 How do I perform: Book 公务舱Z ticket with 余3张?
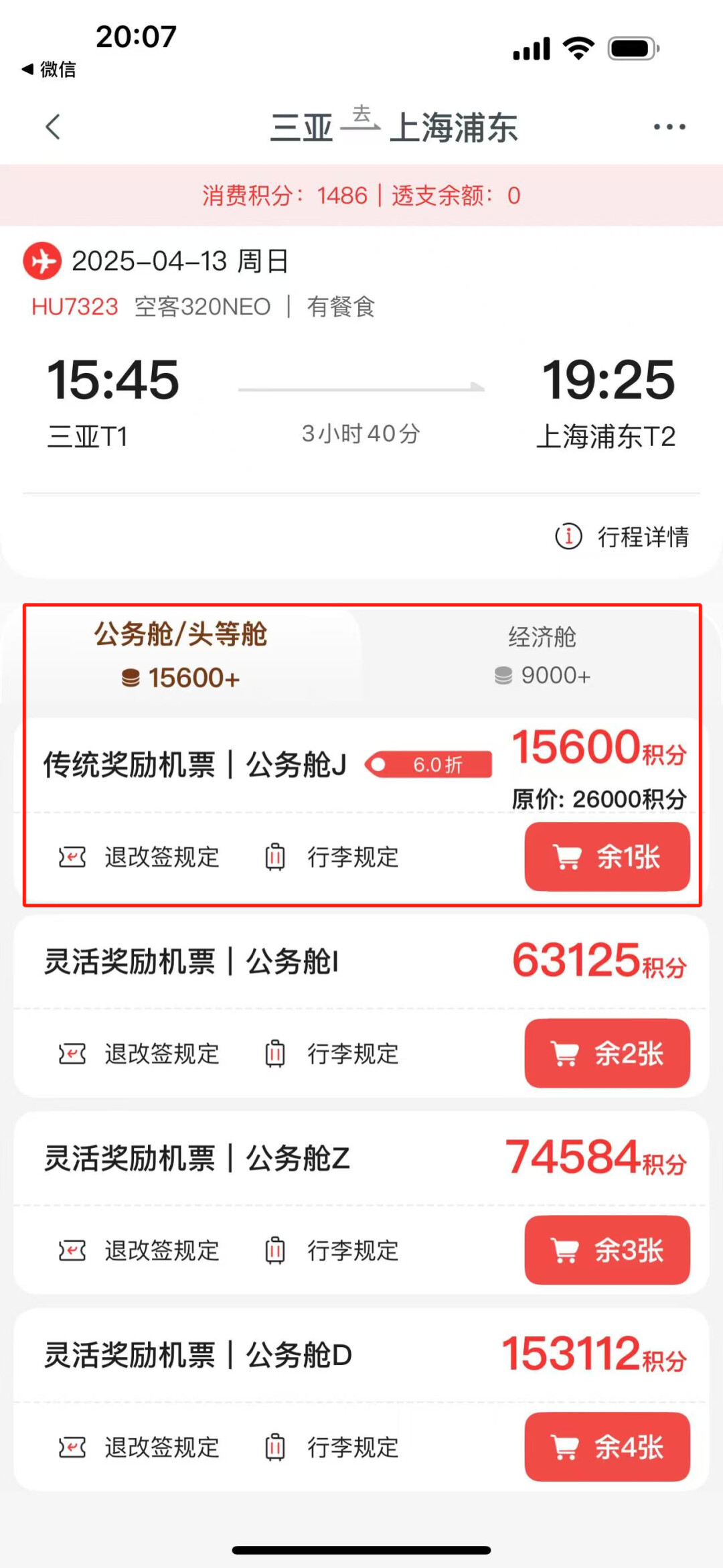(607, 1250)
